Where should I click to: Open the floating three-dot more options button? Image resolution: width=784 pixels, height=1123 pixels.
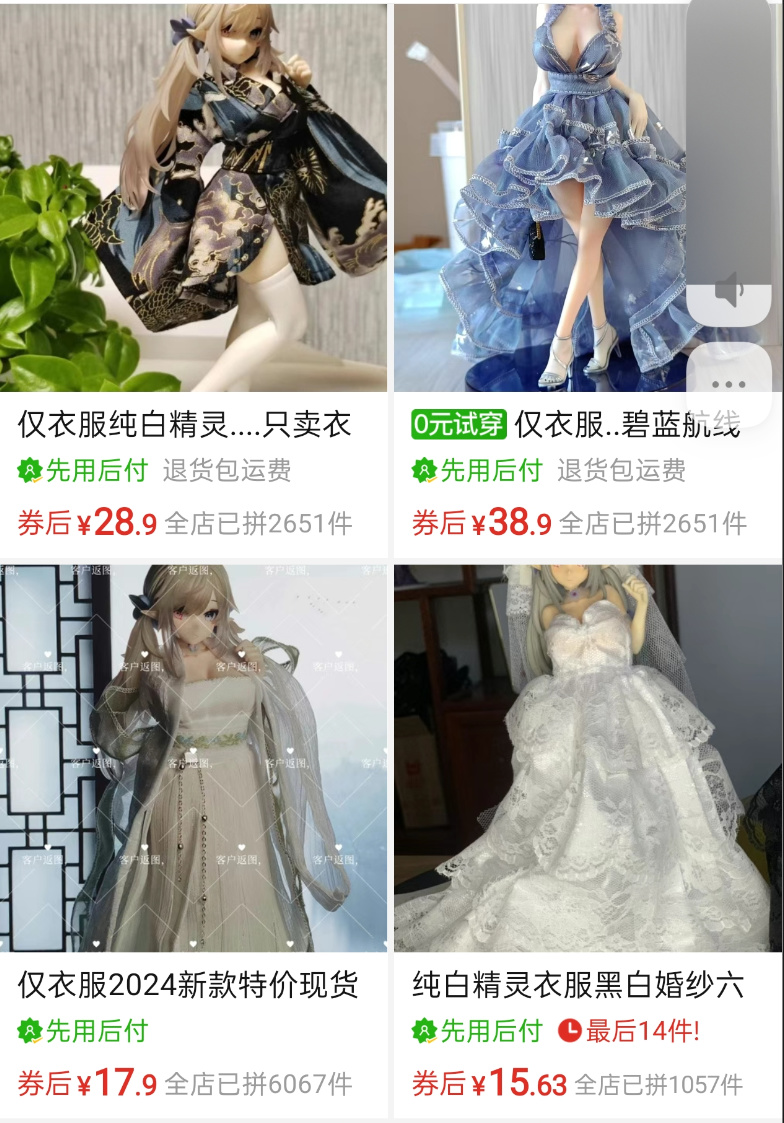pyautogui.click(x=729, y=385)
